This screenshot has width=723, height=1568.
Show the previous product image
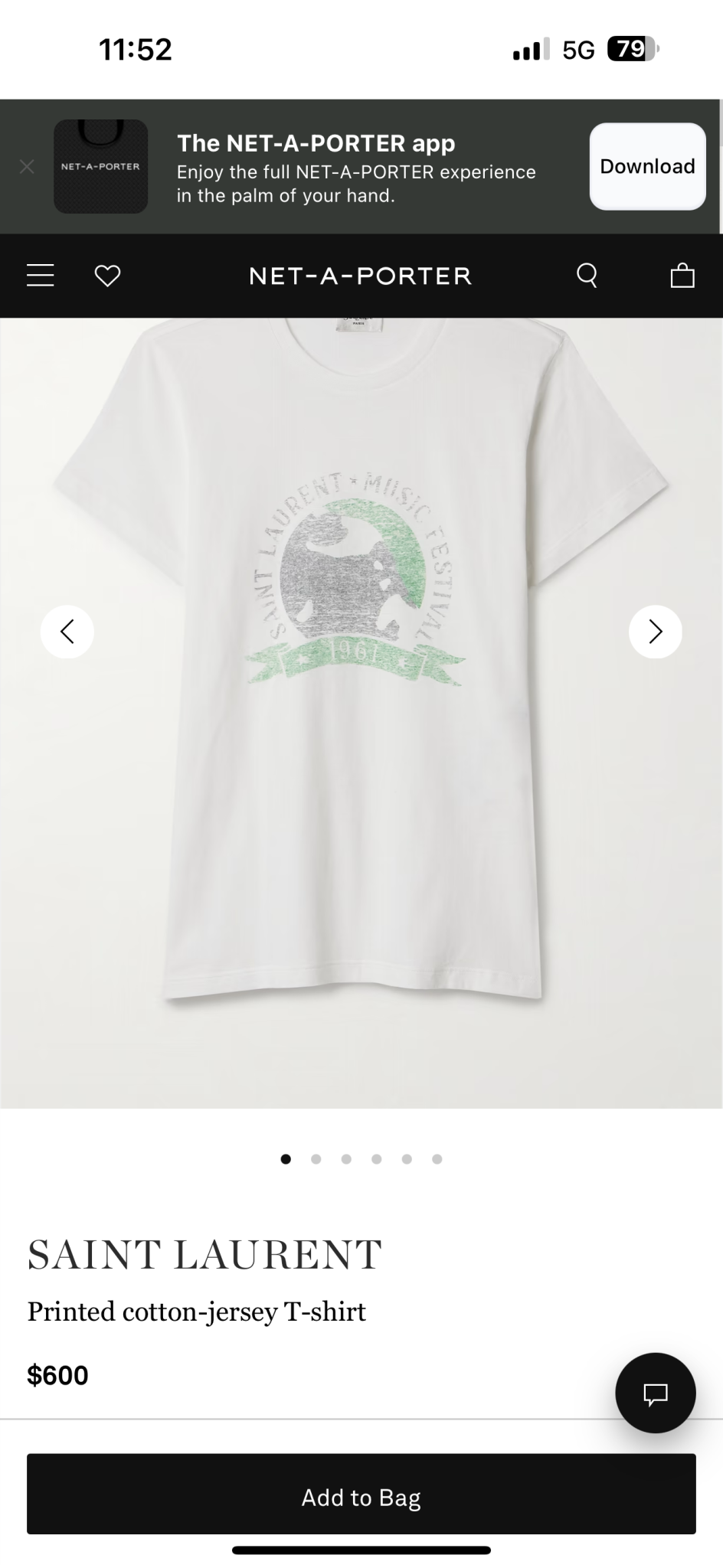pyautogui.click(x=67, y=632)
